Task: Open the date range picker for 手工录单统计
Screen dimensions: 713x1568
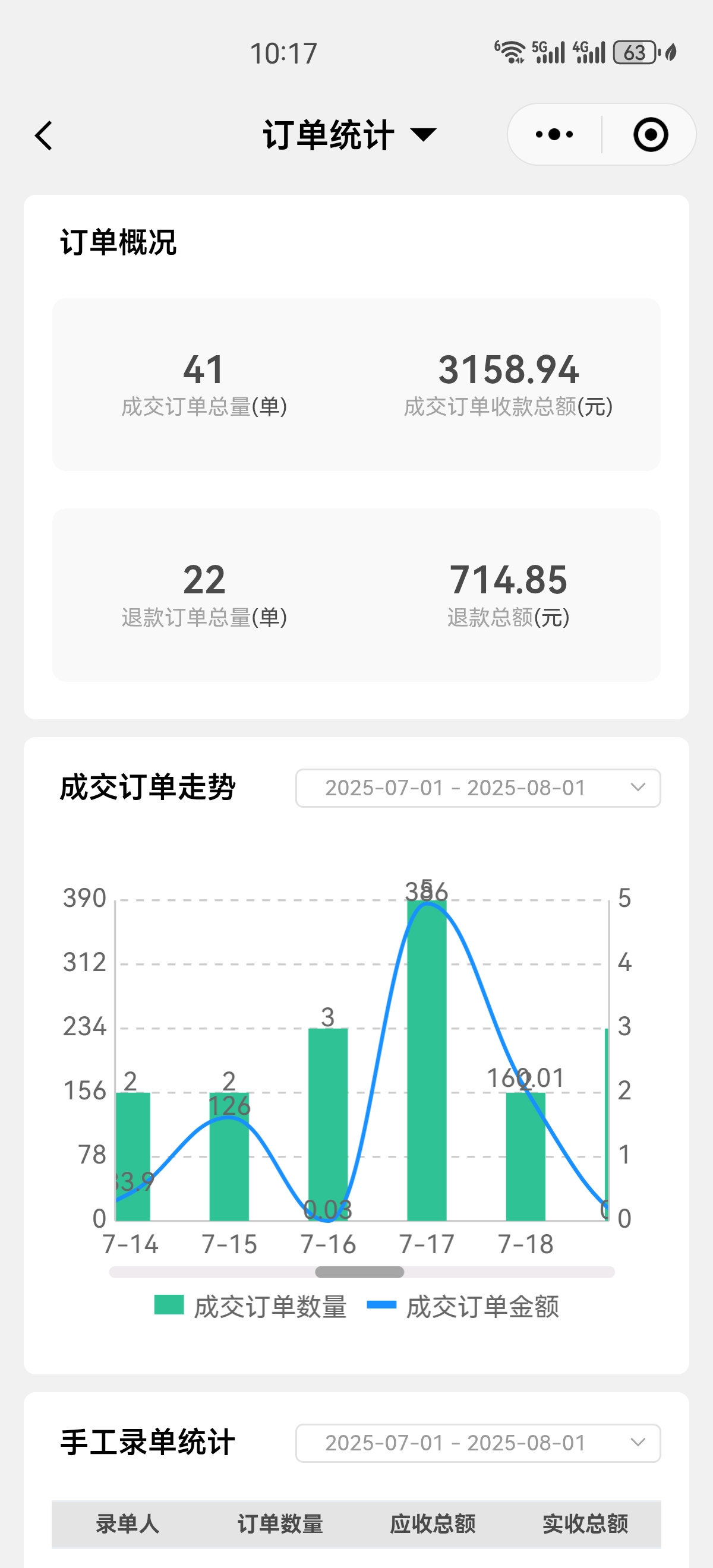Action: click(x=477, y=1443)
